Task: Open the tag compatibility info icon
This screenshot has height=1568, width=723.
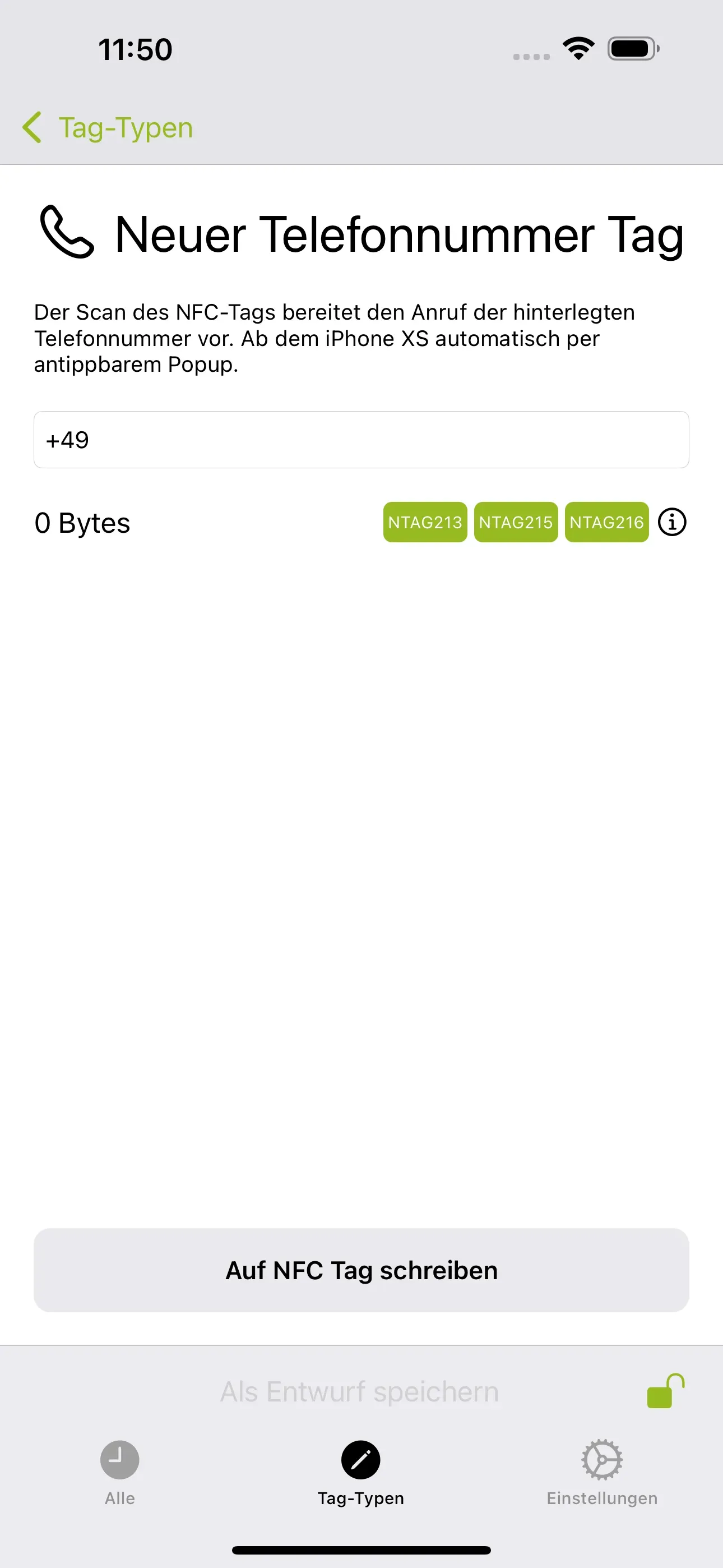Action: [x=672, y=522]
